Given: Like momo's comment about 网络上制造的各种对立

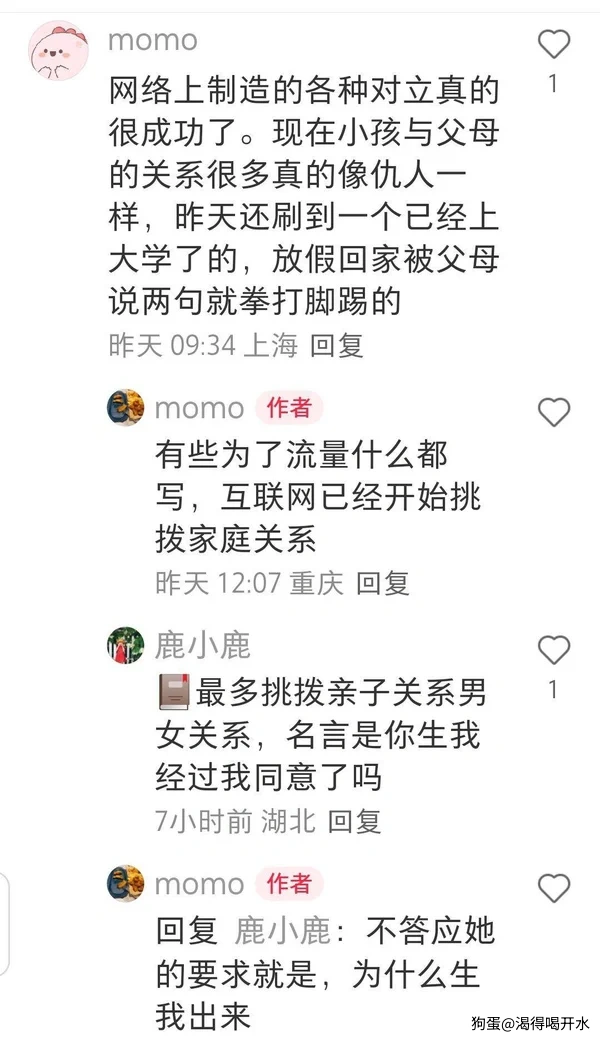Looking at the screenshot, I should [x=553, y=45].
